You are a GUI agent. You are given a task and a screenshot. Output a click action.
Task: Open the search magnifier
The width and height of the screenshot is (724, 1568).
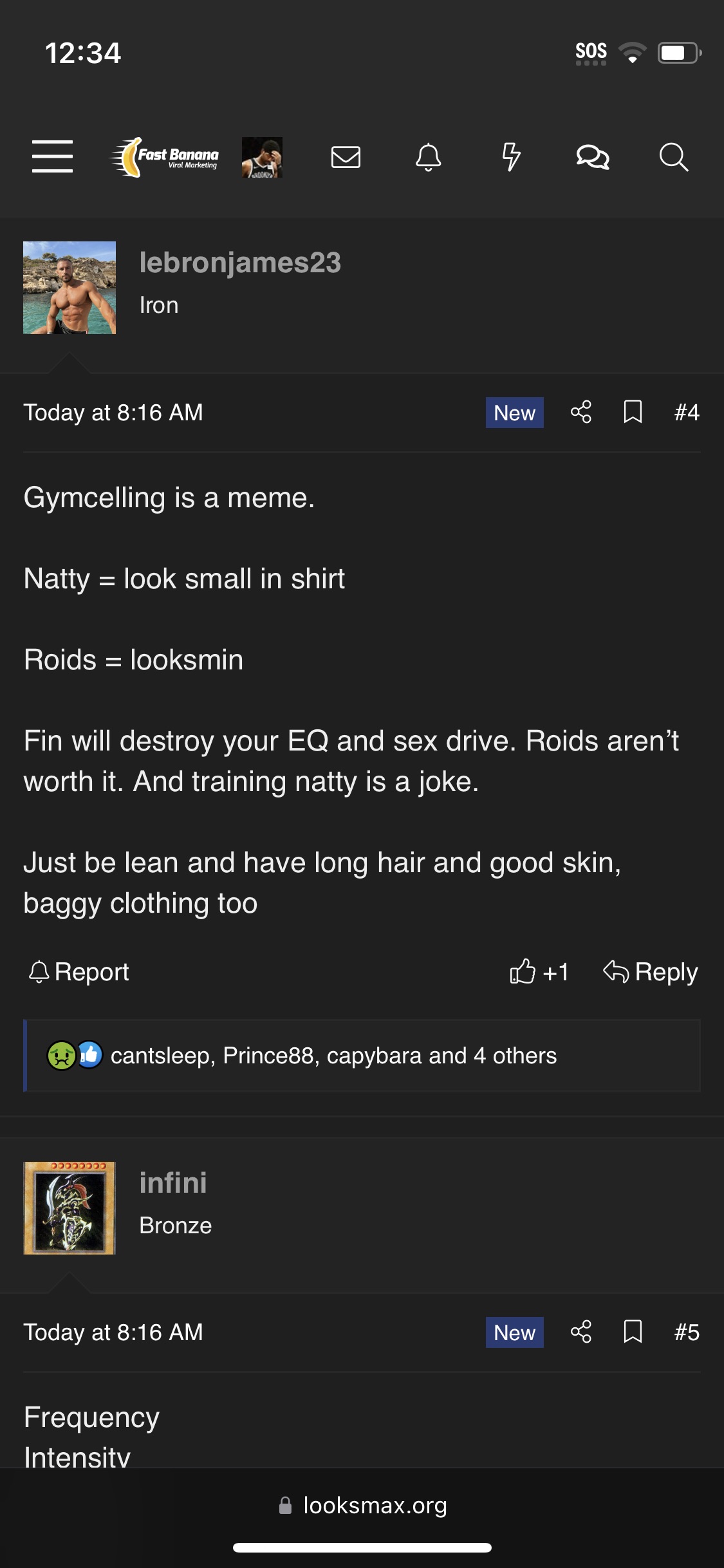(674, 157)
